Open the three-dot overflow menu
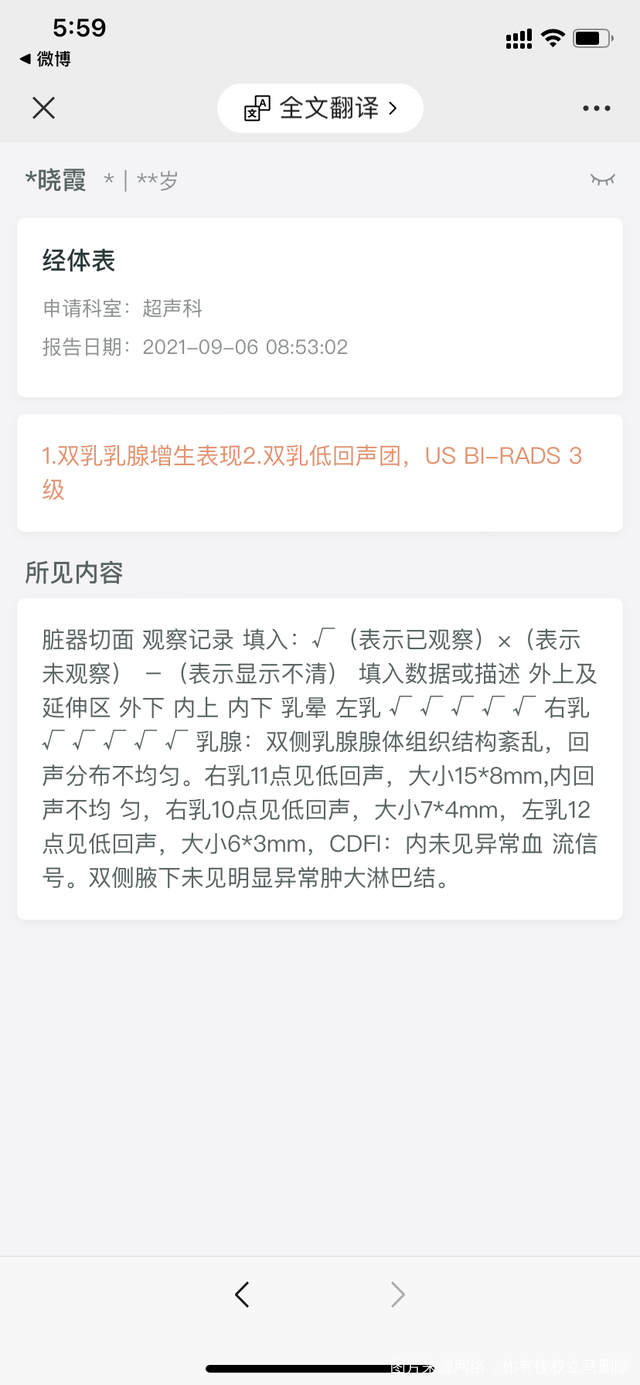 coord(596,108)
